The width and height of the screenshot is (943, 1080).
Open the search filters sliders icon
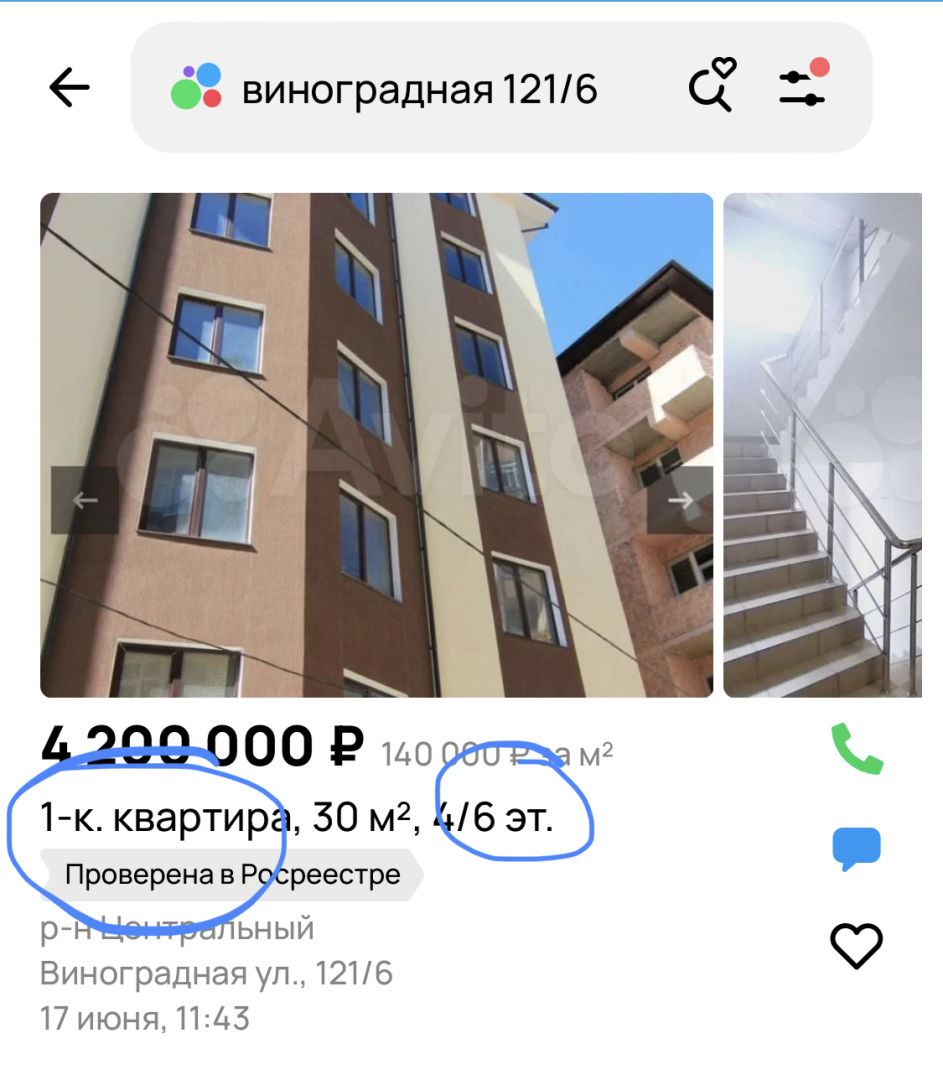pos(804,86)
